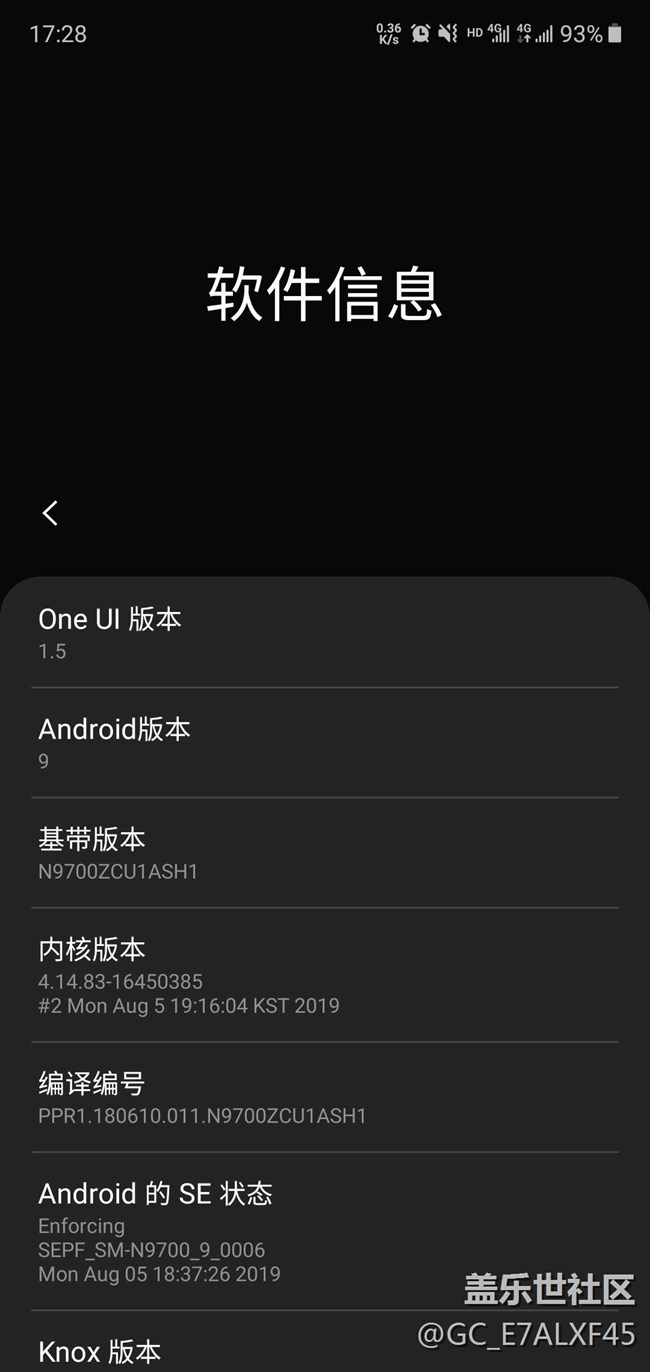Screen dimensions: 650x1372
Task: Go back from the 软件信息 screen
Action: coord(50,513)
